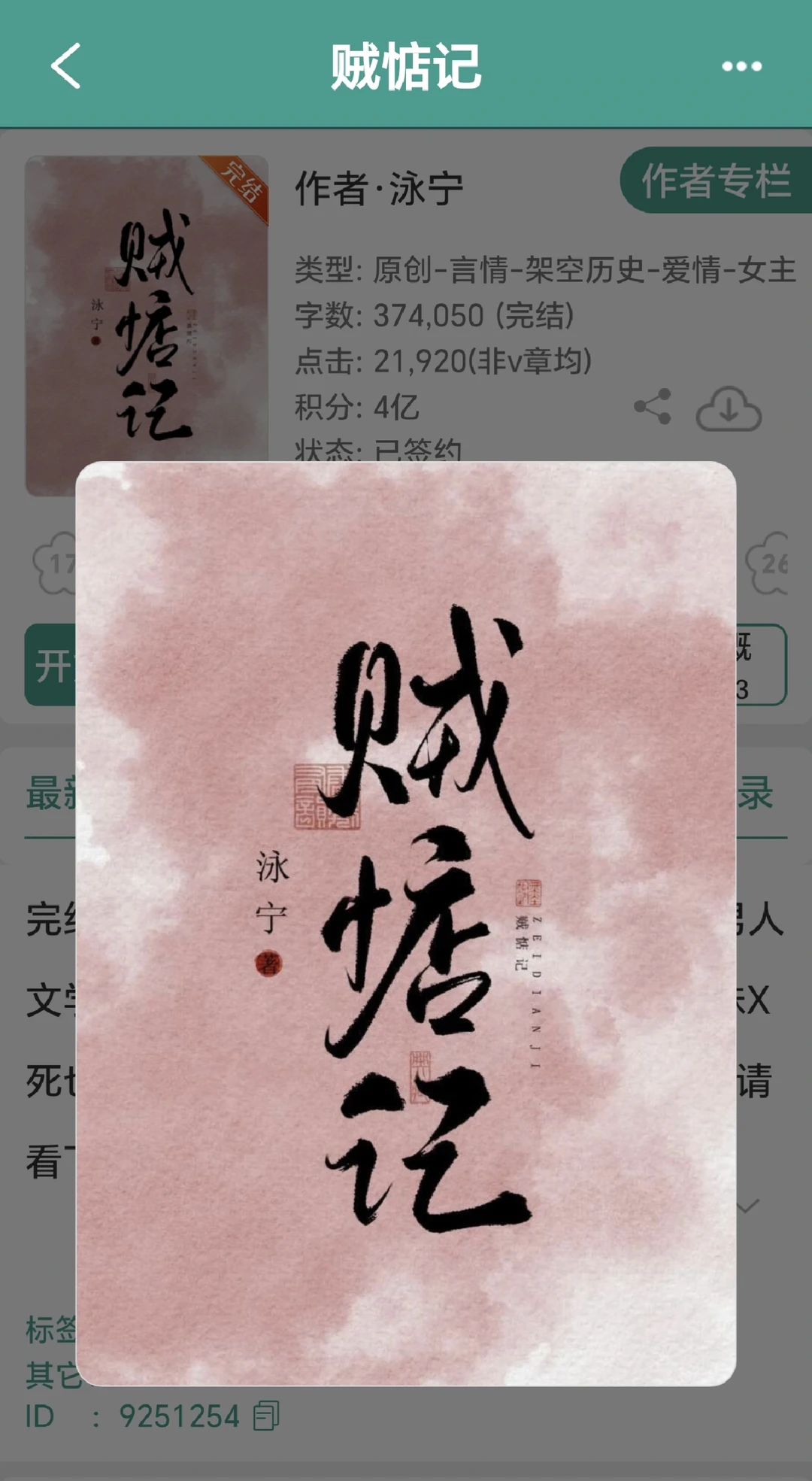812x1481 pixels.
Task: Click the share icon
Action: [x=653, y=406]
